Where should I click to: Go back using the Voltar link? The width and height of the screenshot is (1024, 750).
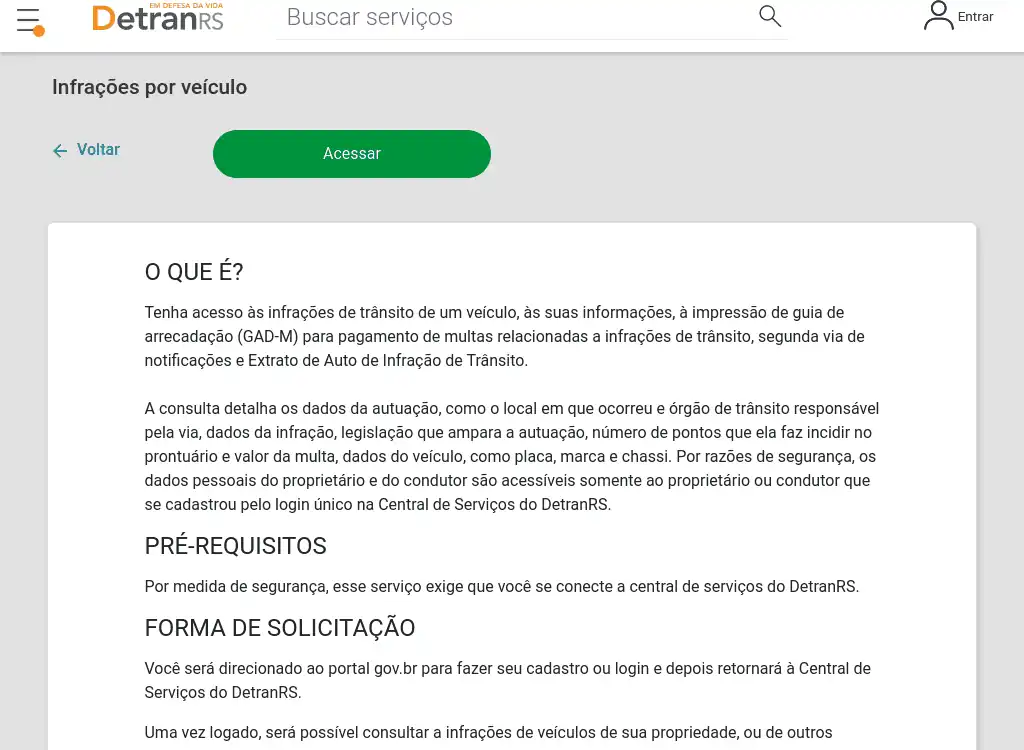click(87, 150)
